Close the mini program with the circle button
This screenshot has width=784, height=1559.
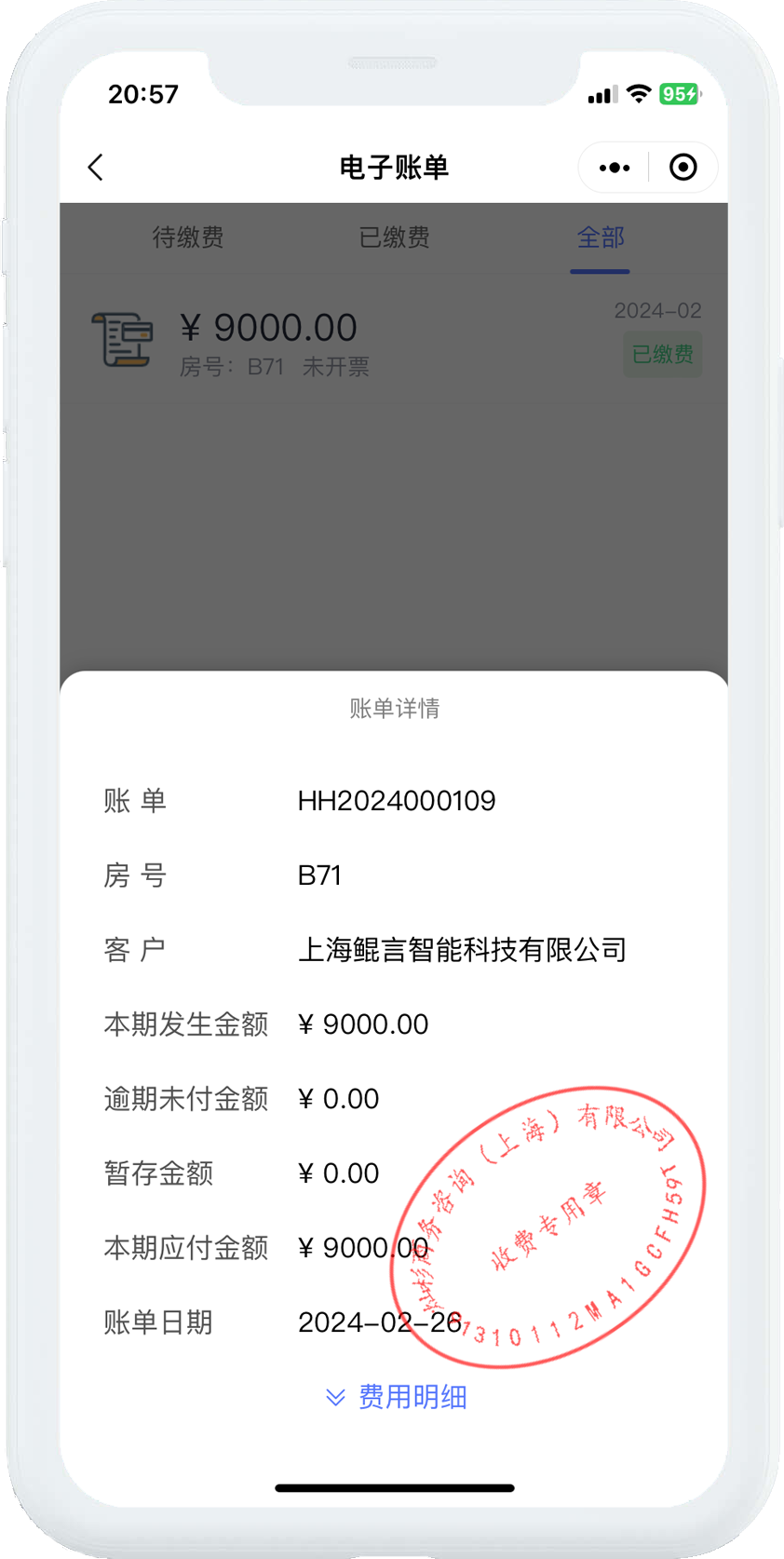coord(683,168)
